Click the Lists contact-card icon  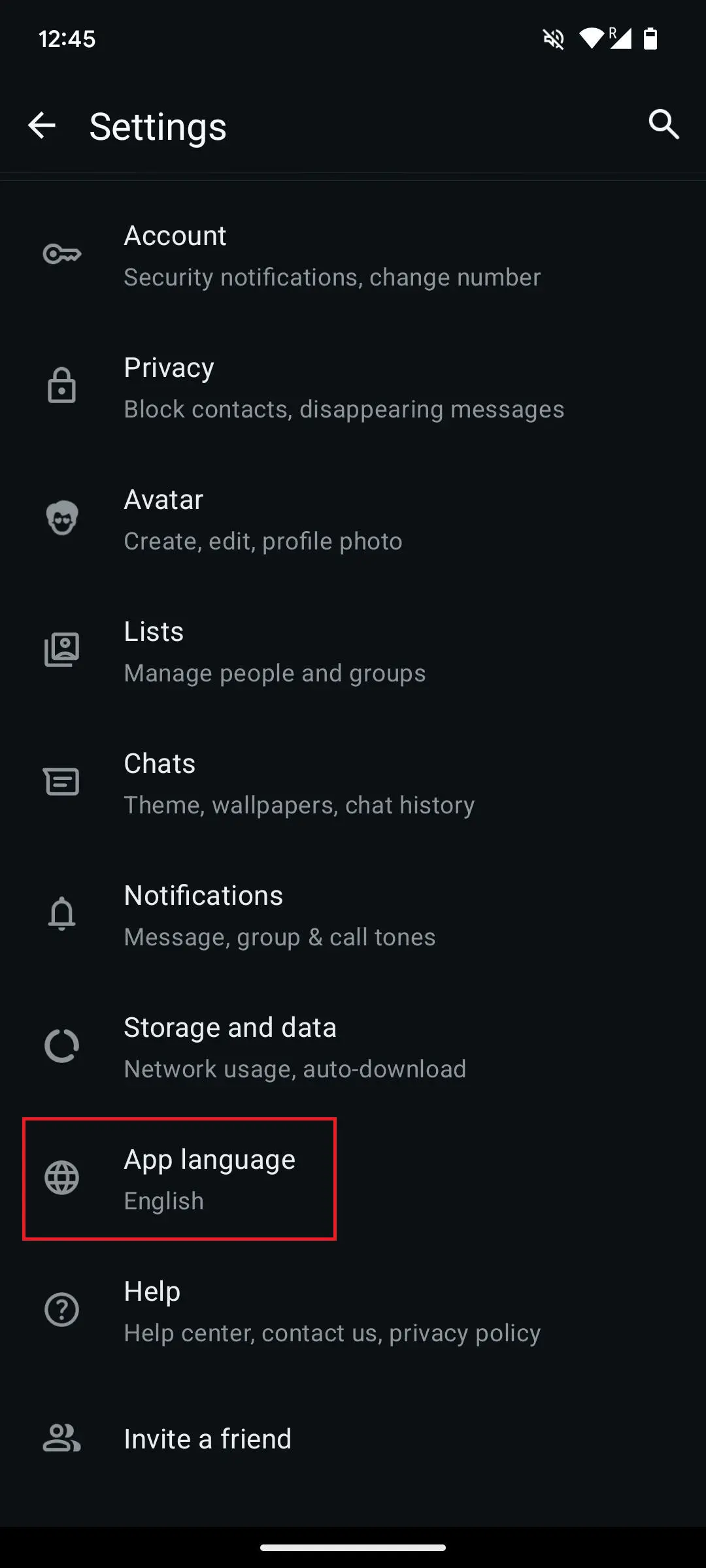point(62,649)
